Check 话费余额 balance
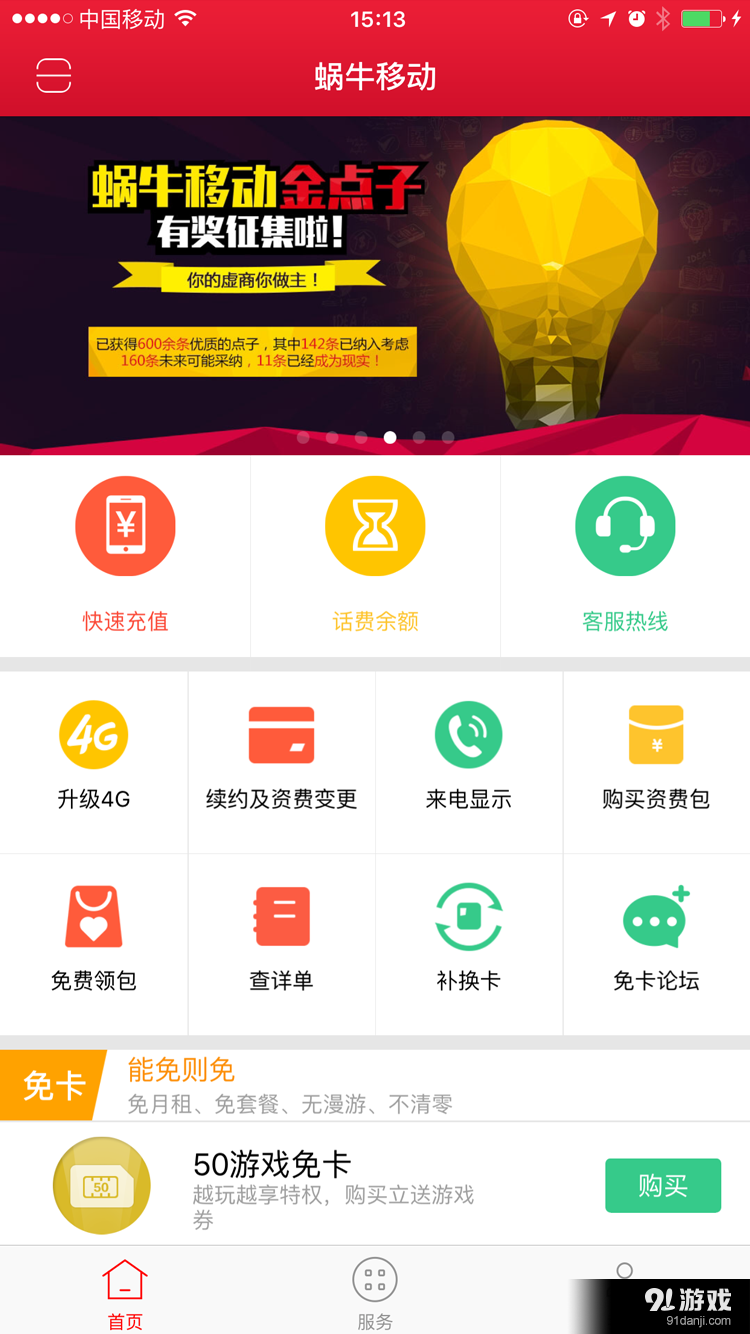 pyautogui.click(x=375, y=555)
